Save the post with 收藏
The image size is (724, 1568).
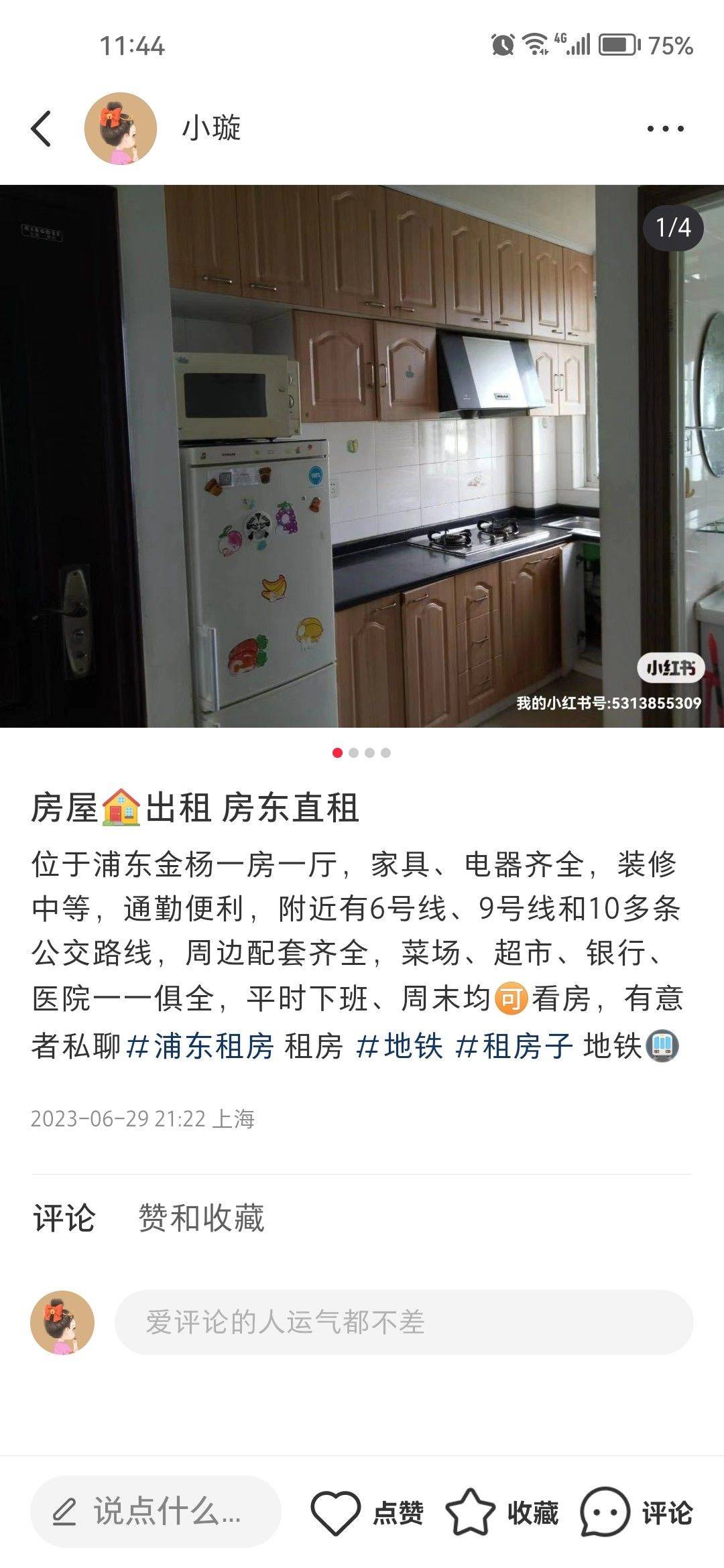pyautogui.click(x=502, y=1512)
